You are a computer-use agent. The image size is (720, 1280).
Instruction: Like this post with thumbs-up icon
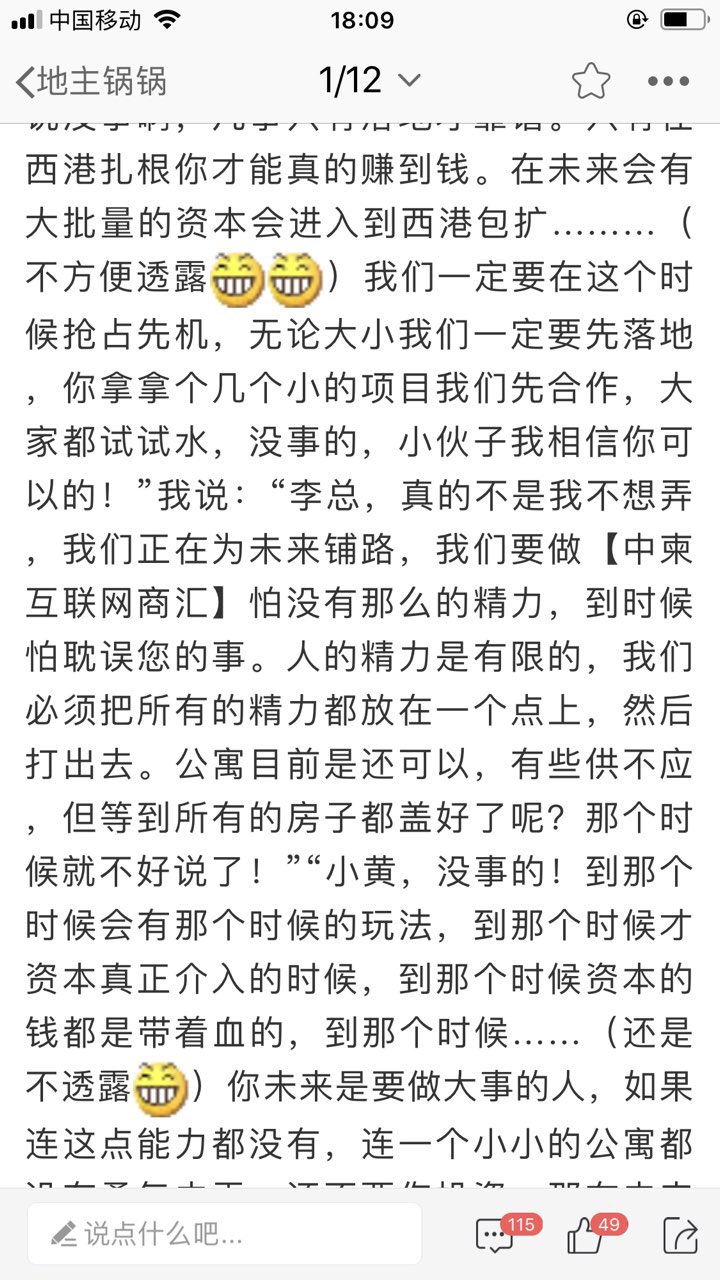pyautogui.click(x=587, y=1236)
